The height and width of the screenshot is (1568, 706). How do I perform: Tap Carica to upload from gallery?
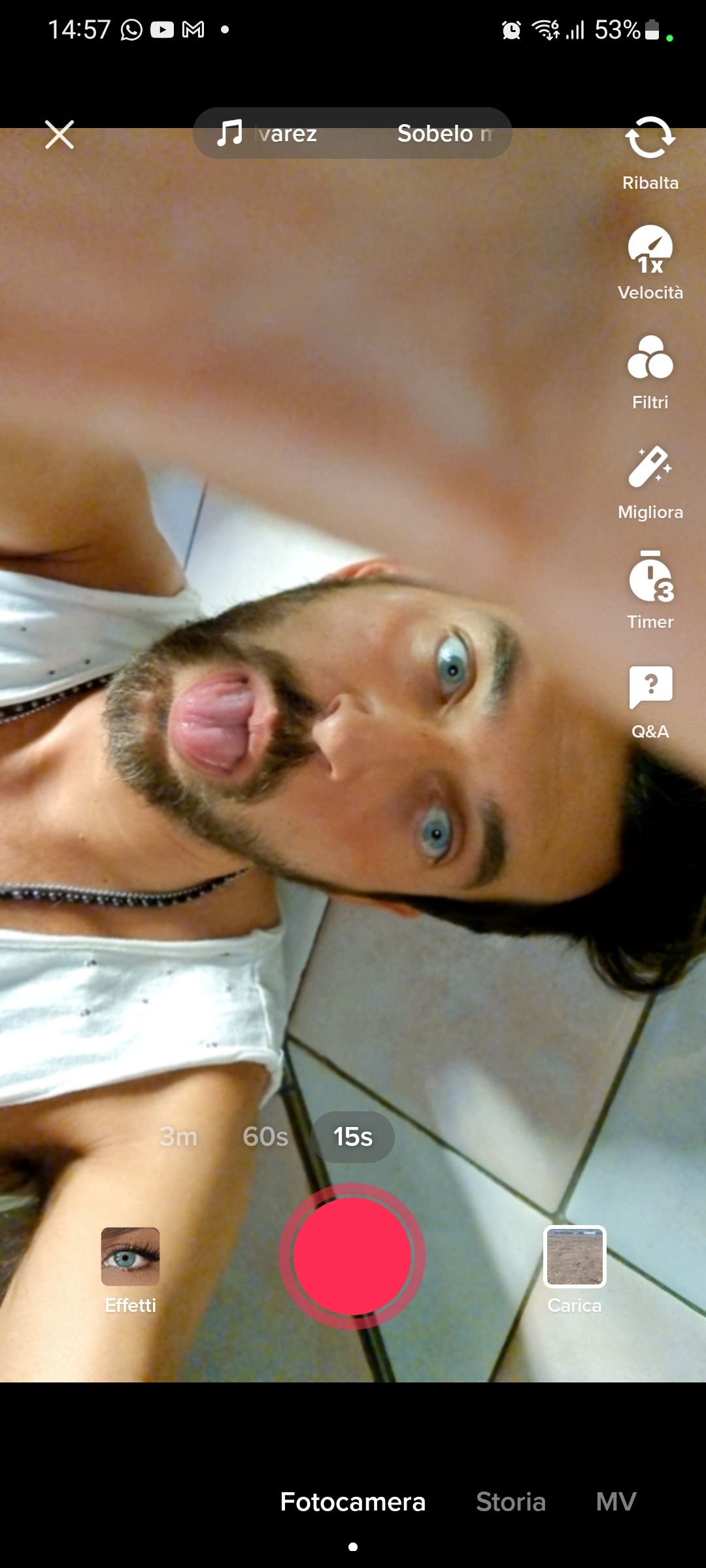(575, 1269)
